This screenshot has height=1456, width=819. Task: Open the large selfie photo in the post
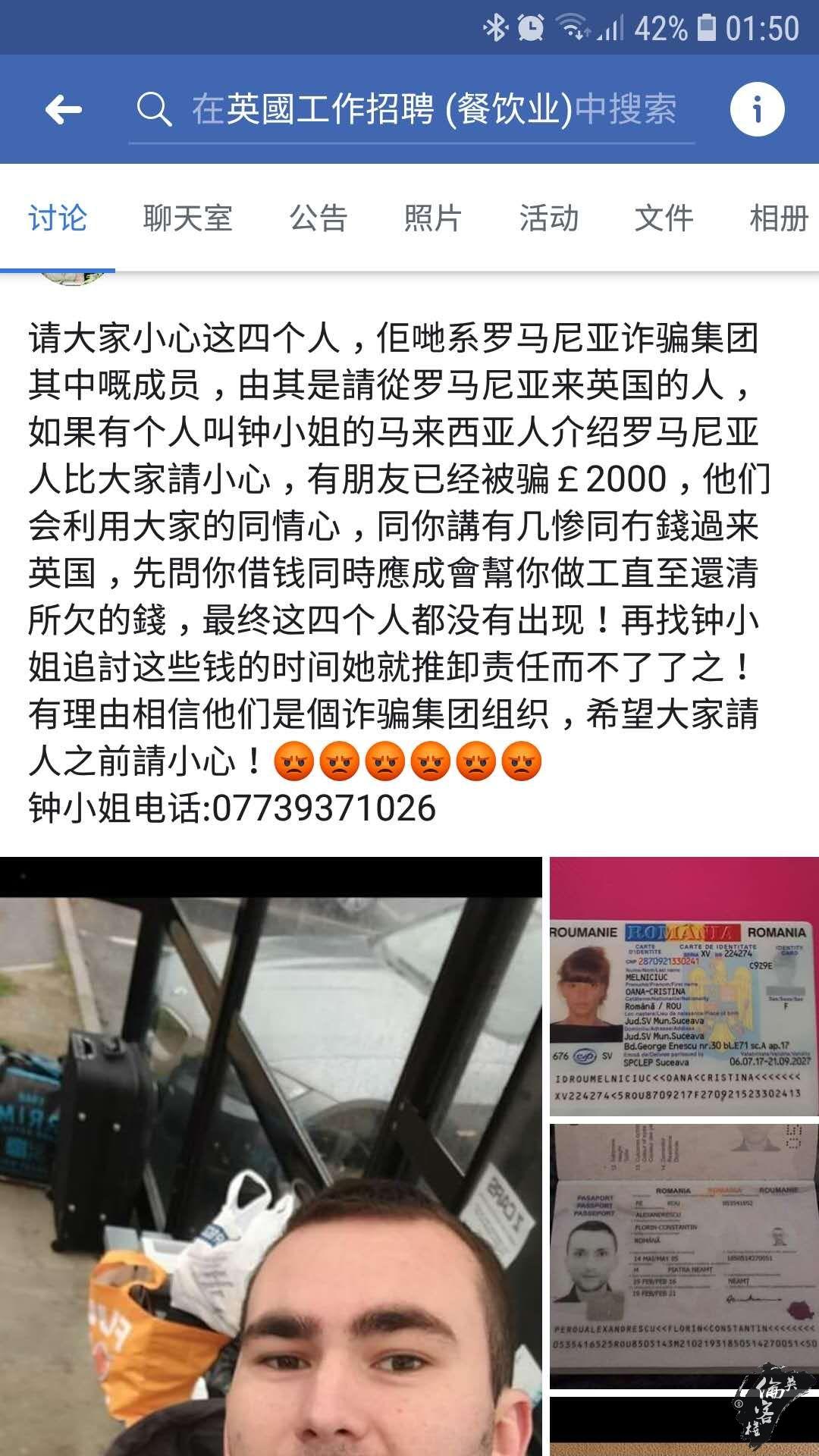[271, 1156]
